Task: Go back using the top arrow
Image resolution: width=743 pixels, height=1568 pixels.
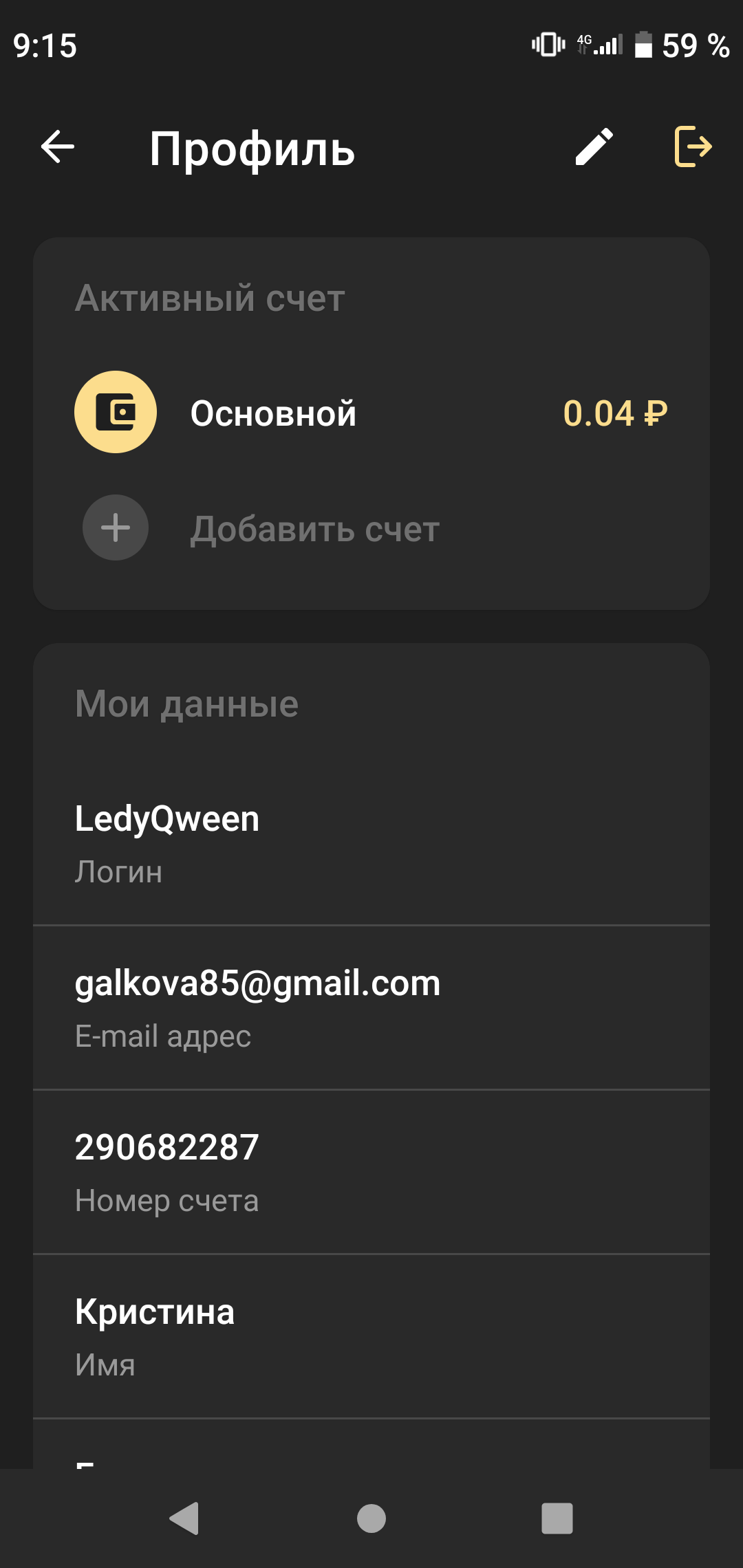Action: tap(58, 147)
